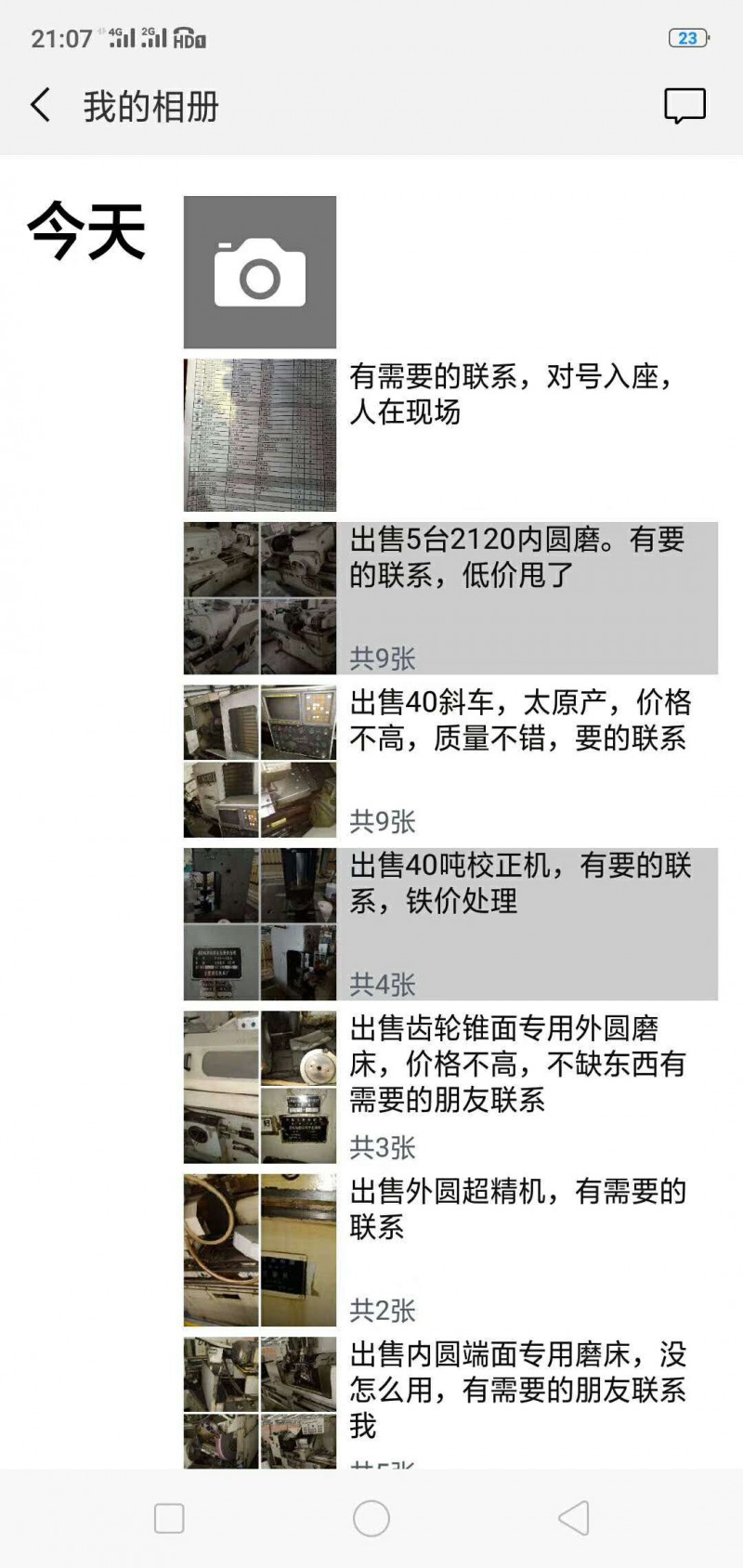View post 出售40吨校正机

(520, 883)
